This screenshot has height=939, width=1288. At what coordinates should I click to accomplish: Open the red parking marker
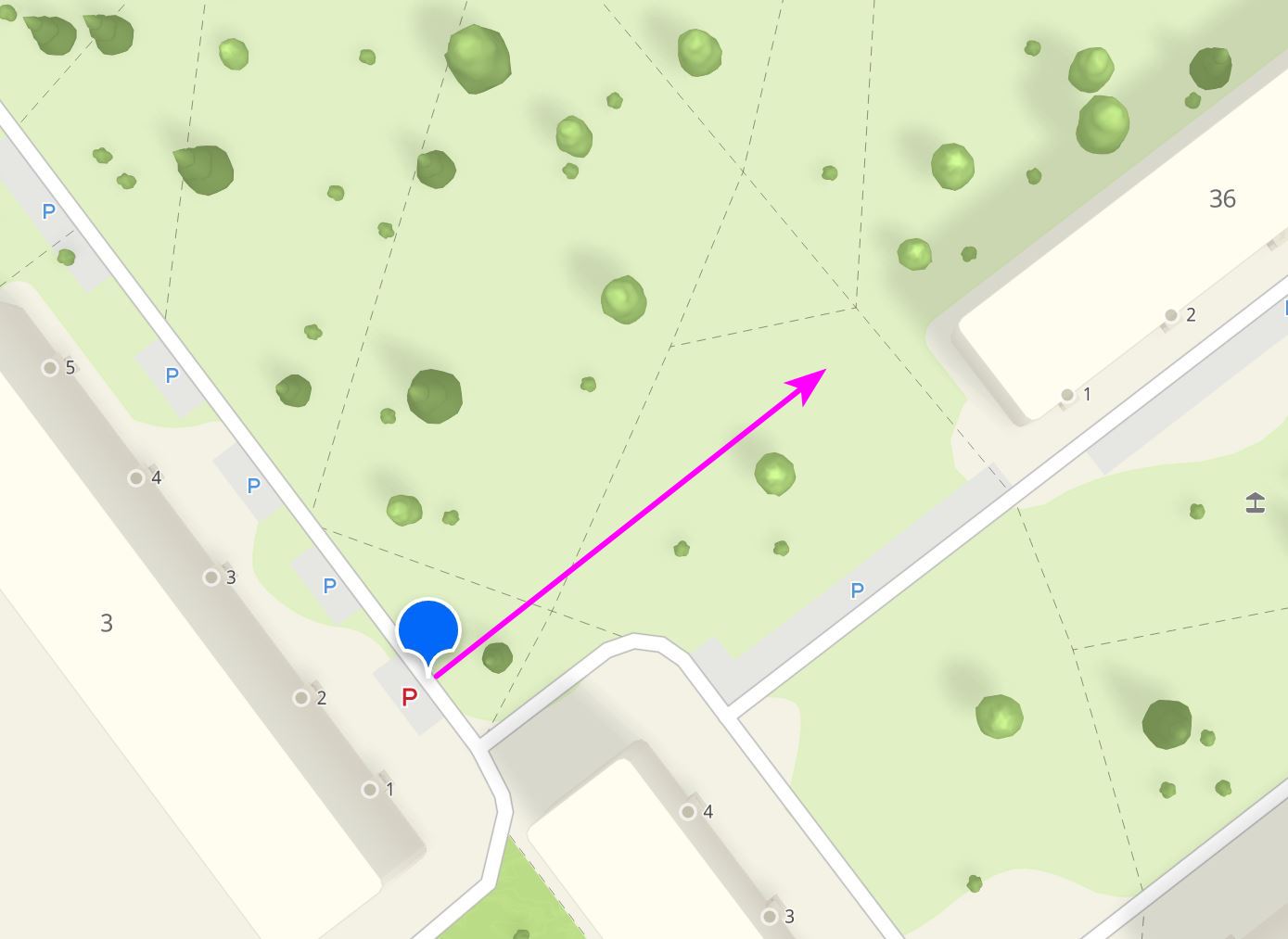click(409, 697)
